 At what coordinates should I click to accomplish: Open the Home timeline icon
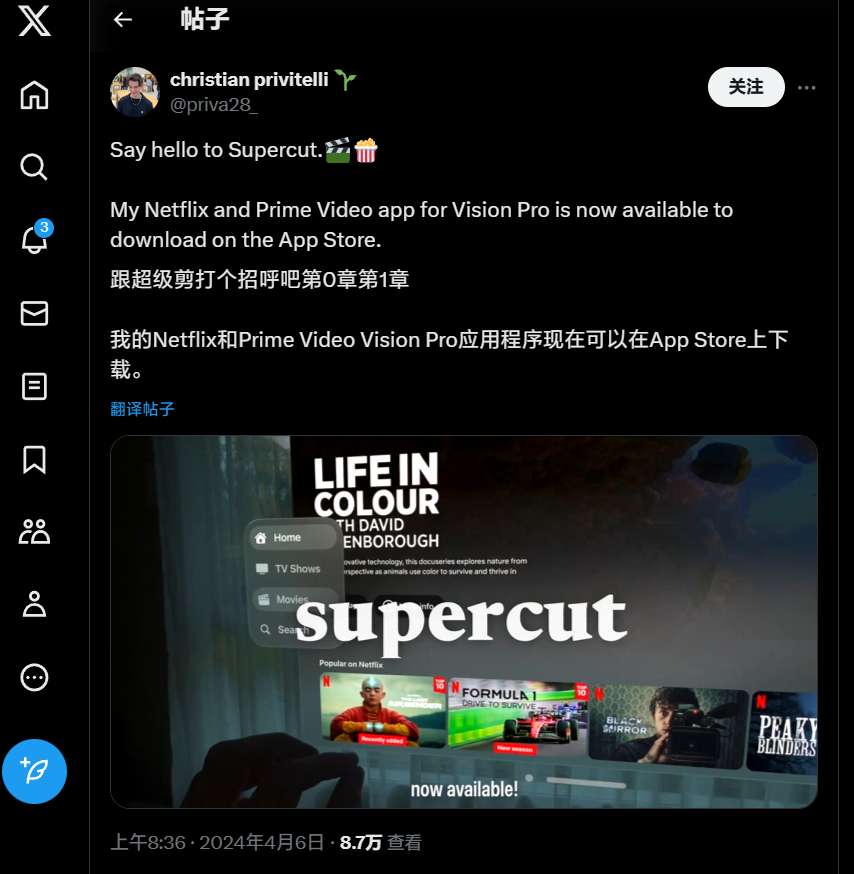pyautogui.click(x=33, y=95)
